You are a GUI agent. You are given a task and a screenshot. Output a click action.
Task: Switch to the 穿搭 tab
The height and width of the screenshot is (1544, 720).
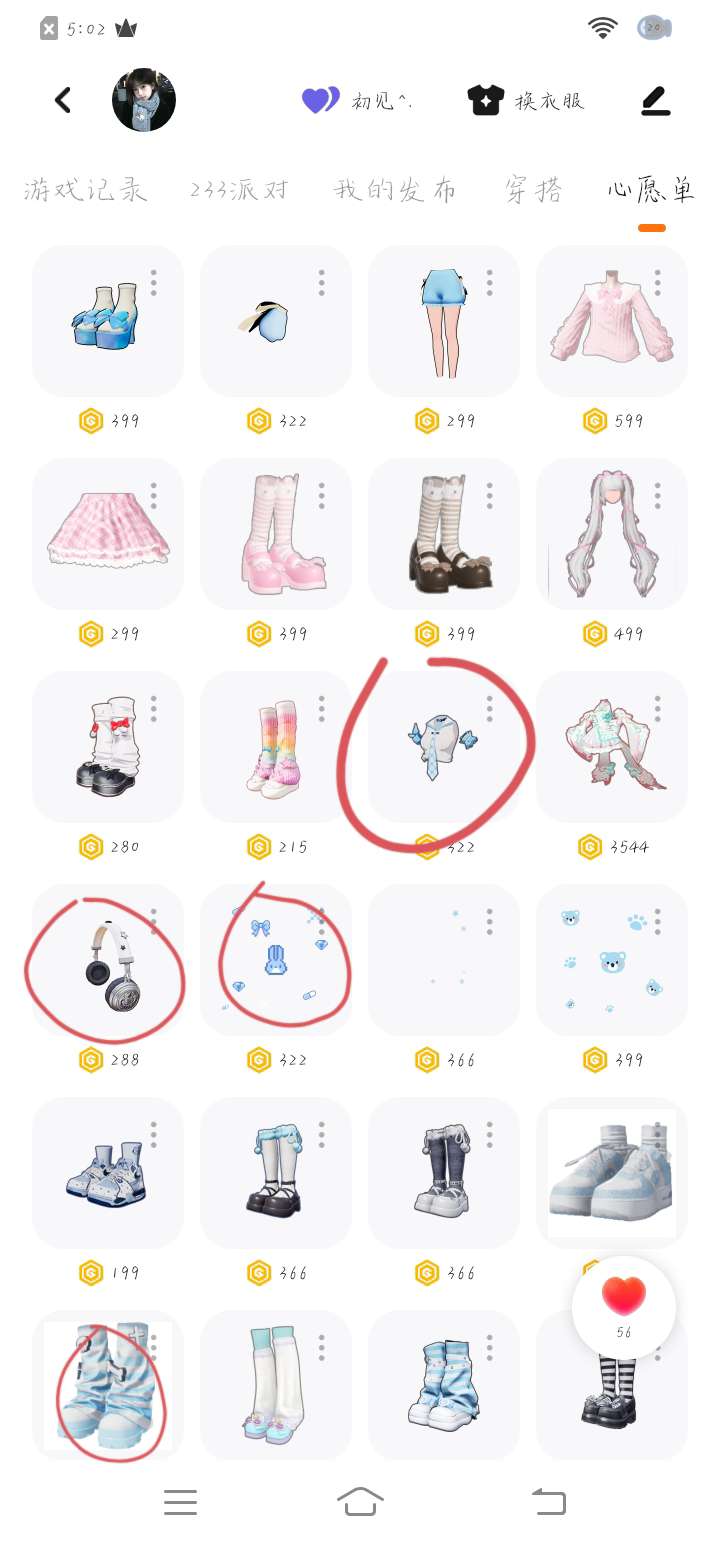pyautogui.click(x=534, y=190)
